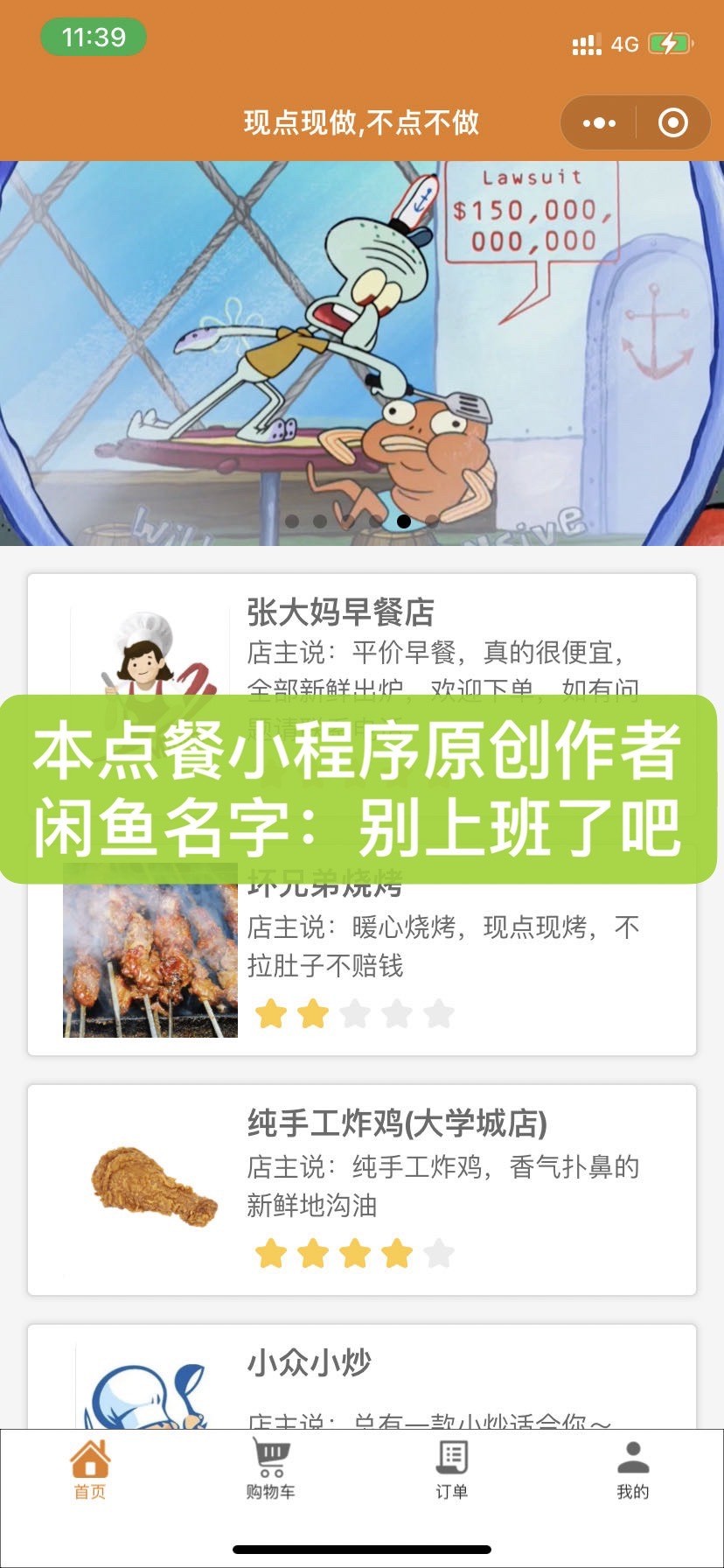This screenshot has width=724, height=1568.
Task: Open the mini program more options menu
Action: click(599, 123)
